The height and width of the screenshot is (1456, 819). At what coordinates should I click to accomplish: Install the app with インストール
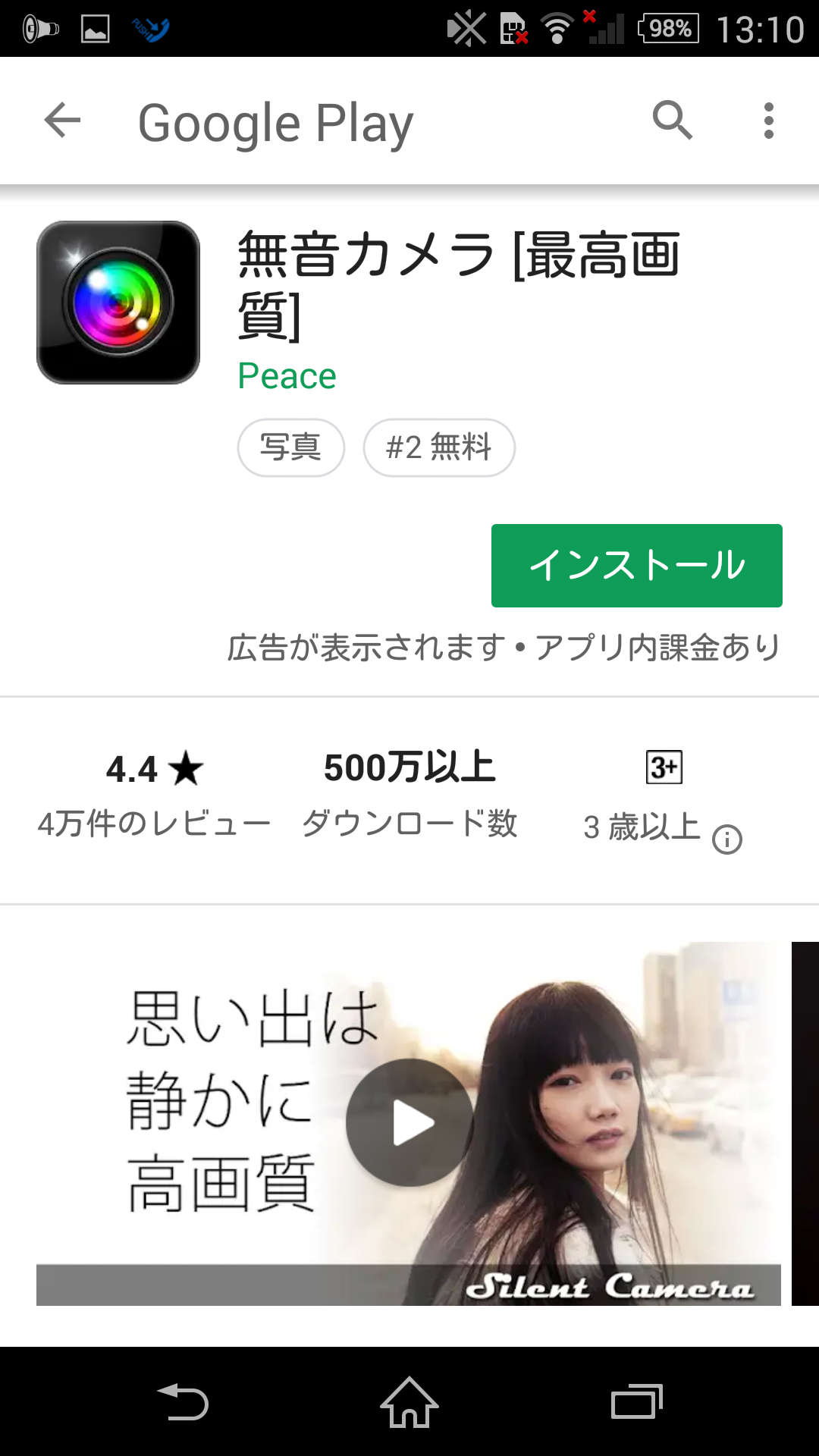pos(636,566)
